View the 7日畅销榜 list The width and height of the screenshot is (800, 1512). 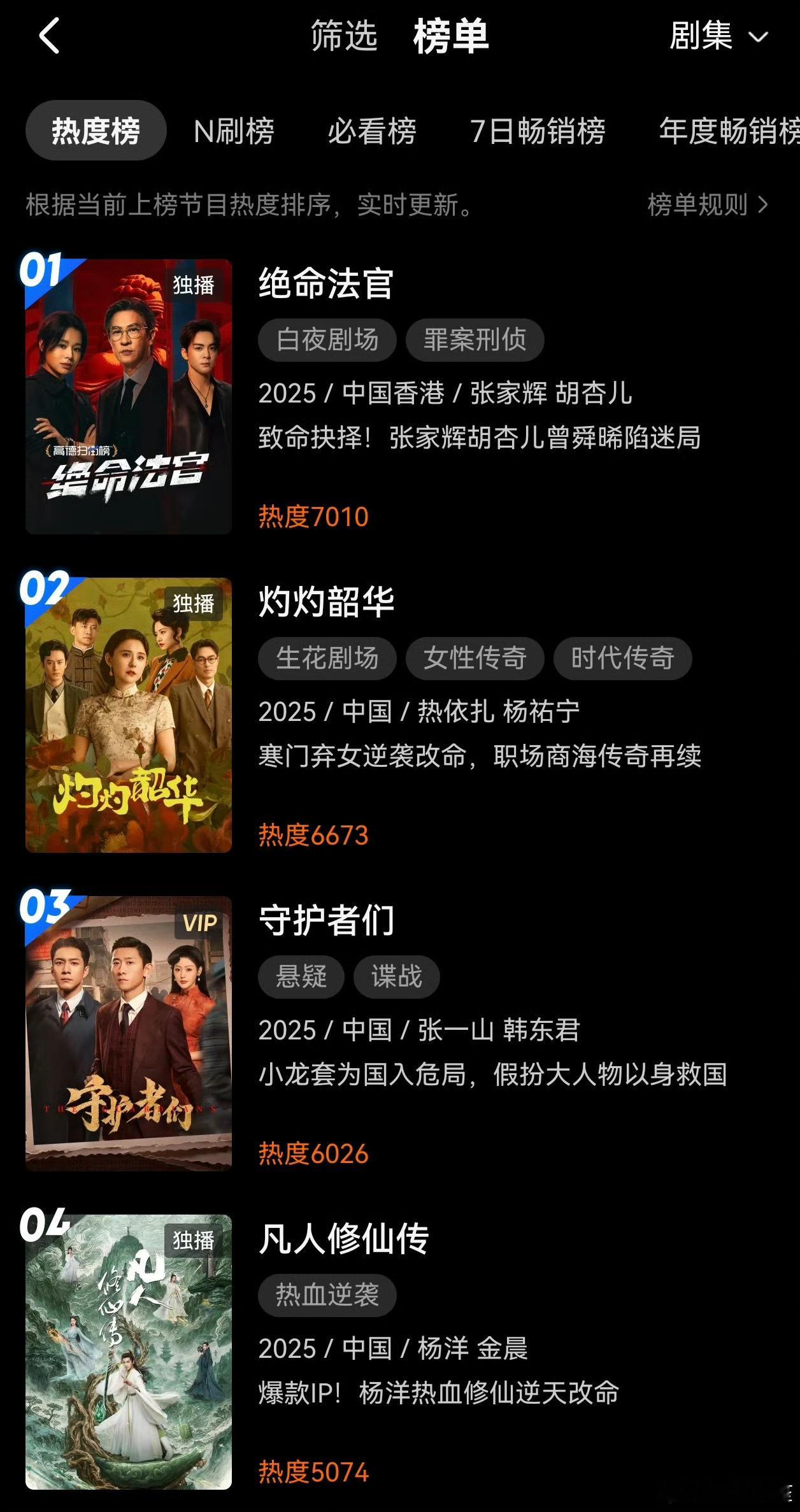tap(538, 131)
